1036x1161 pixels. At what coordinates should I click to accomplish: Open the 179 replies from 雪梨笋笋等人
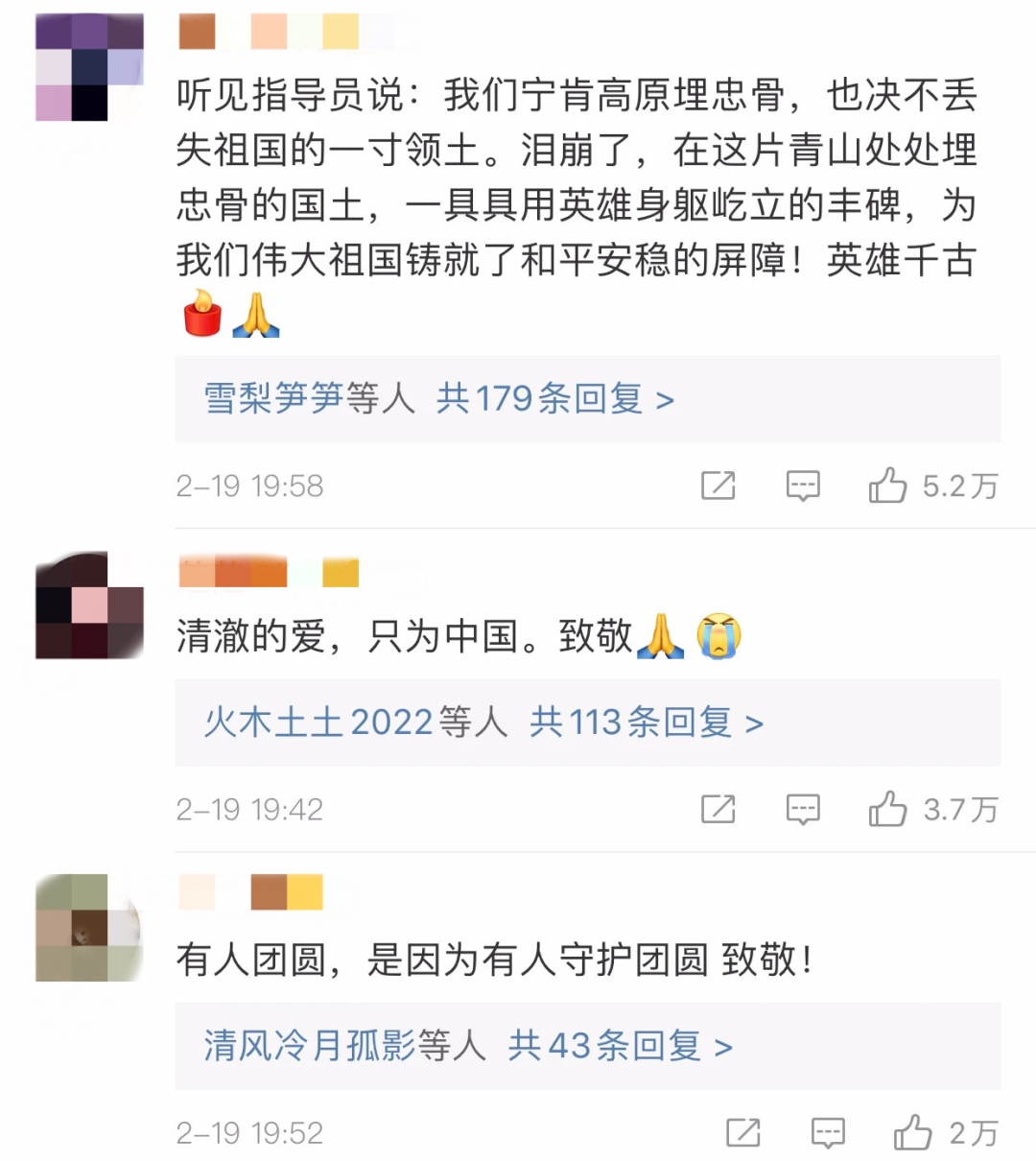click(x=439, y=398)
